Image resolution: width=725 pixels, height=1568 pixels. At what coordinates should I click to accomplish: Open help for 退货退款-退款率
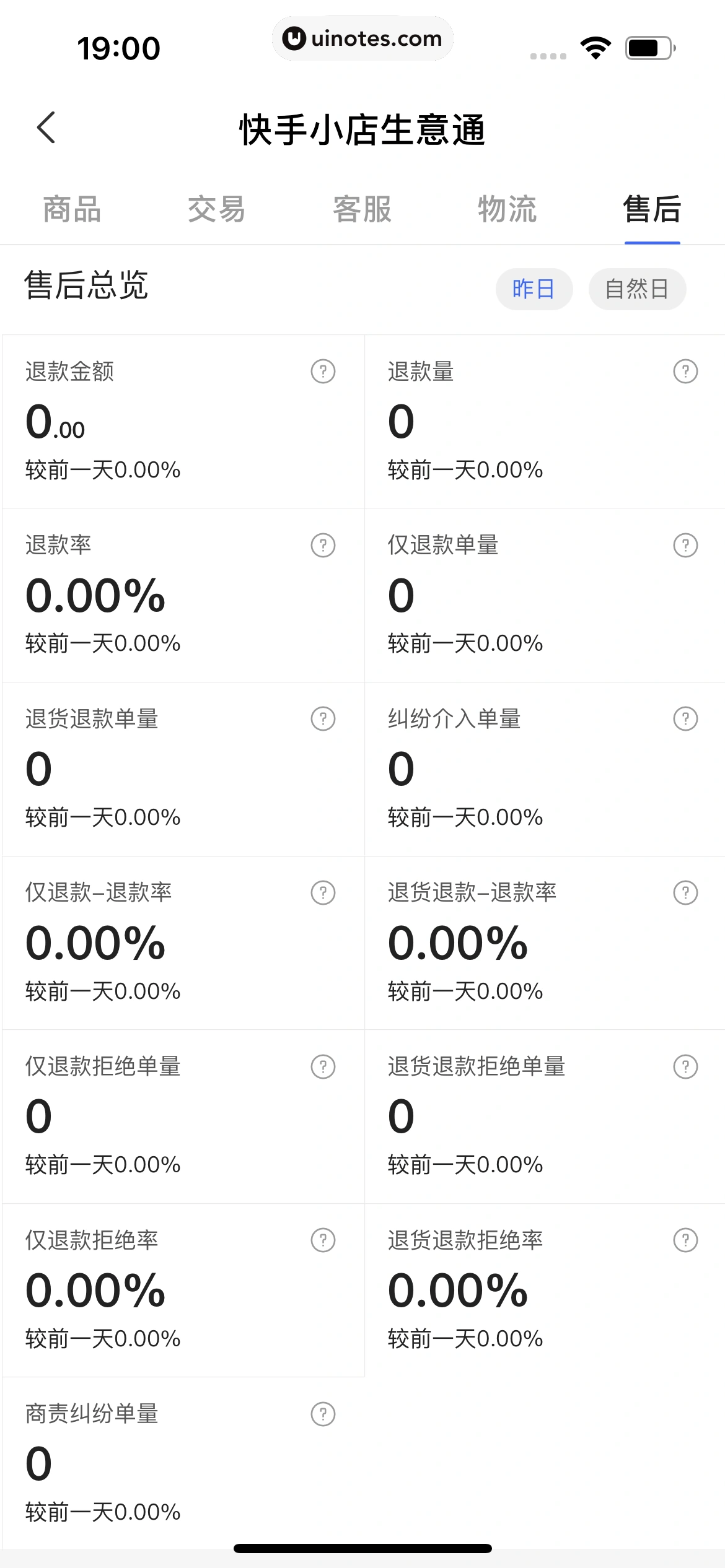coord(685,893)
